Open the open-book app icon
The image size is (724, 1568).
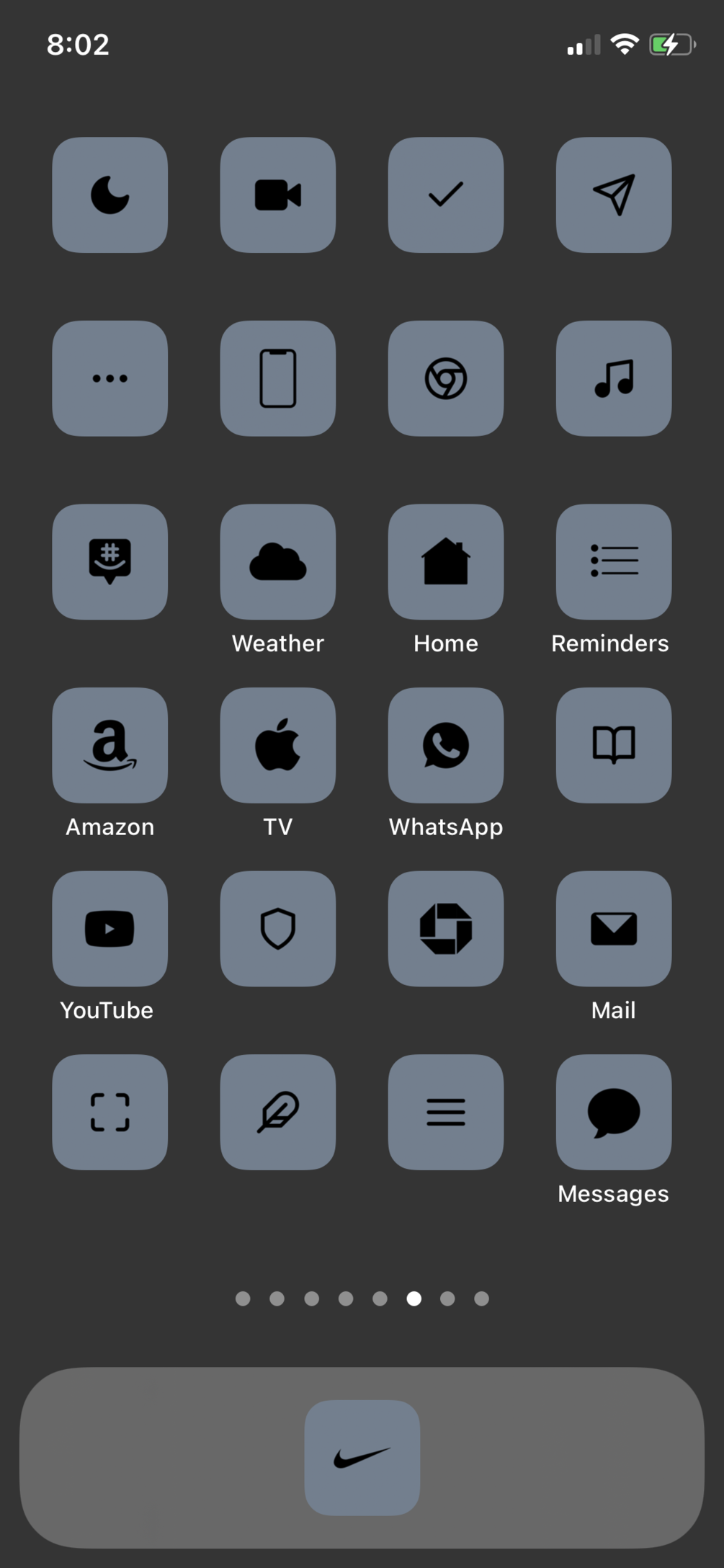(613, 745)
